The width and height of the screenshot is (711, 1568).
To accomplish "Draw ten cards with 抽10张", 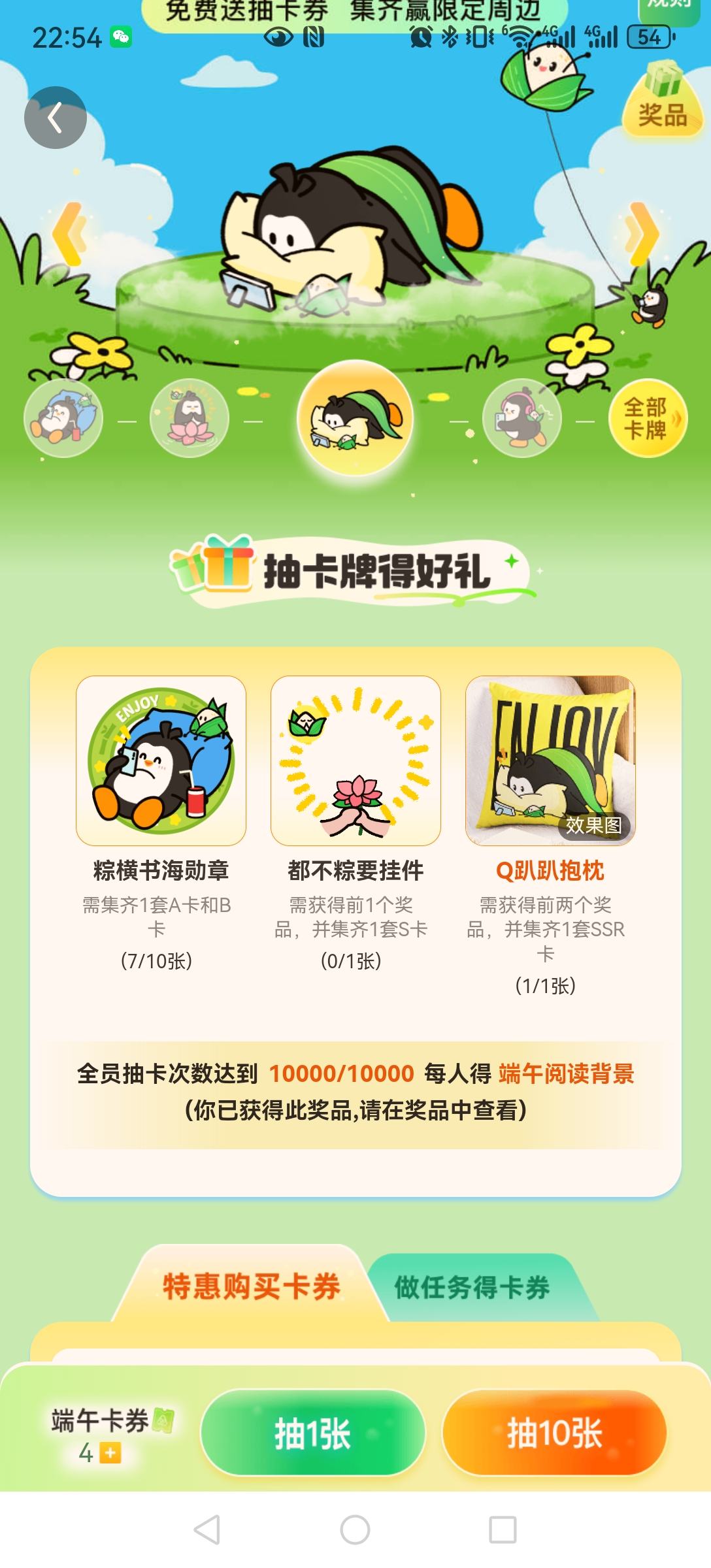I will tap(554, 1433).
